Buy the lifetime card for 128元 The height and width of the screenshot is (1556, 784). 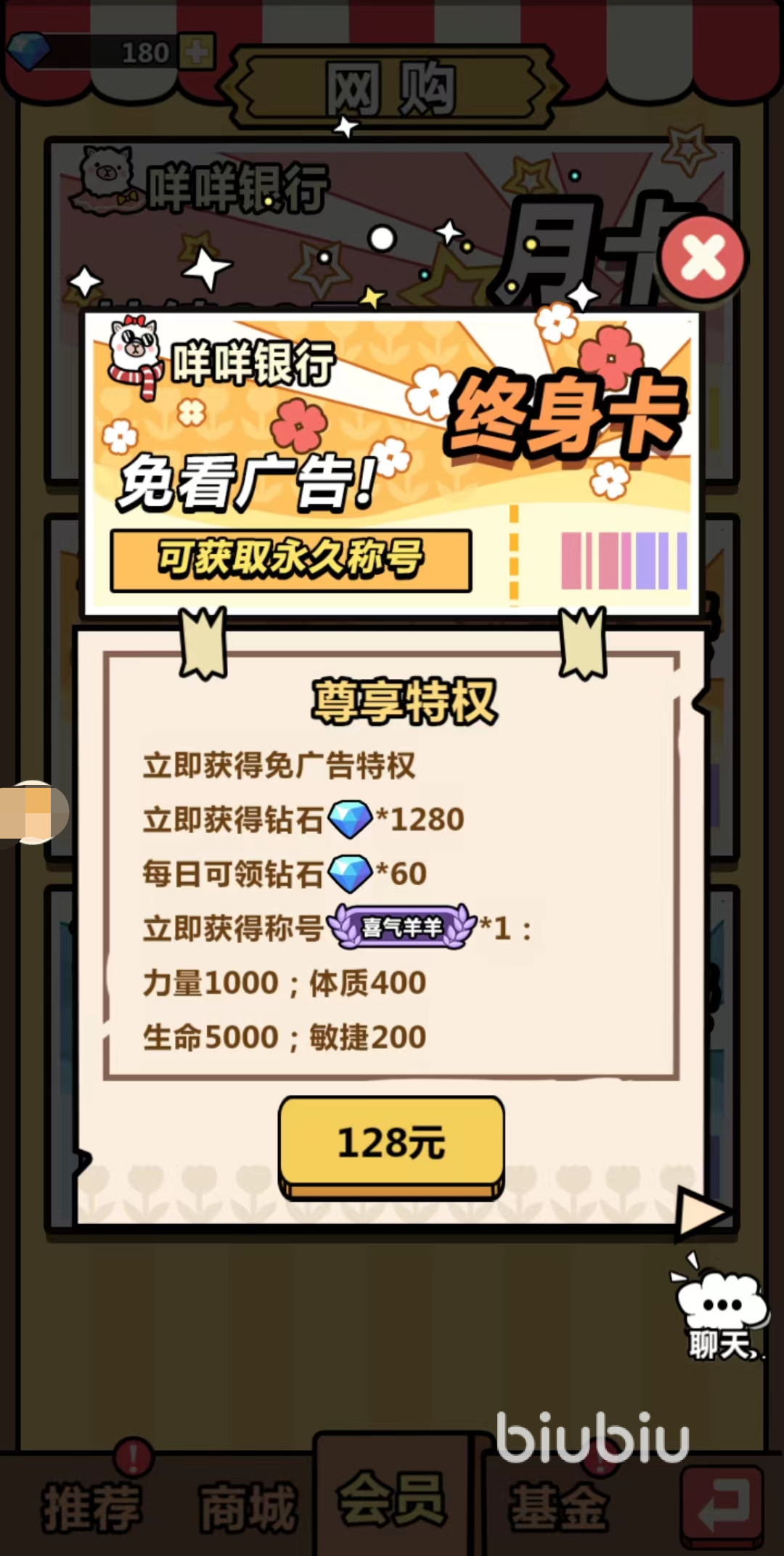tap(391, 1143)
